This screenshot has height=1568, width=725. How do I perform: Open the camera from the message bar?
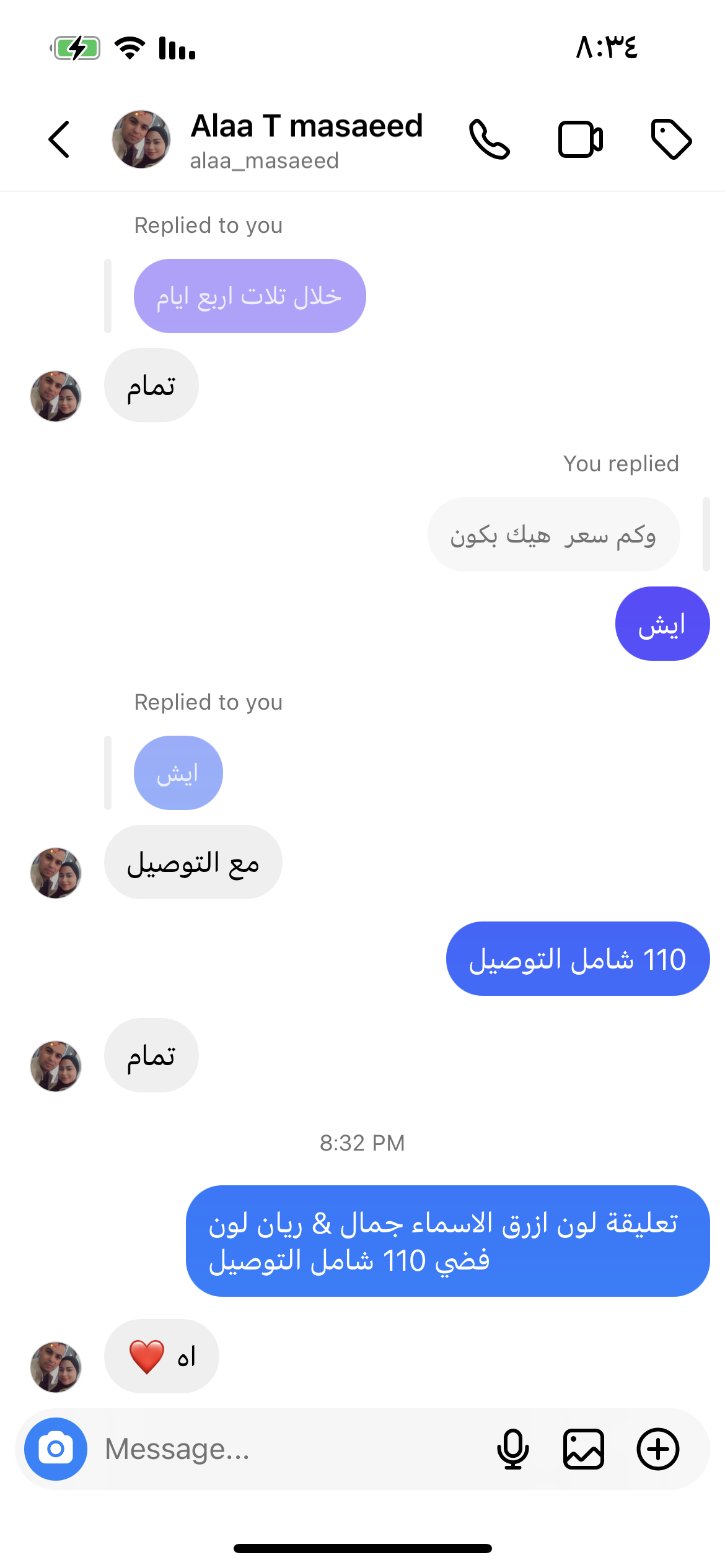[x=56, y=1449]
